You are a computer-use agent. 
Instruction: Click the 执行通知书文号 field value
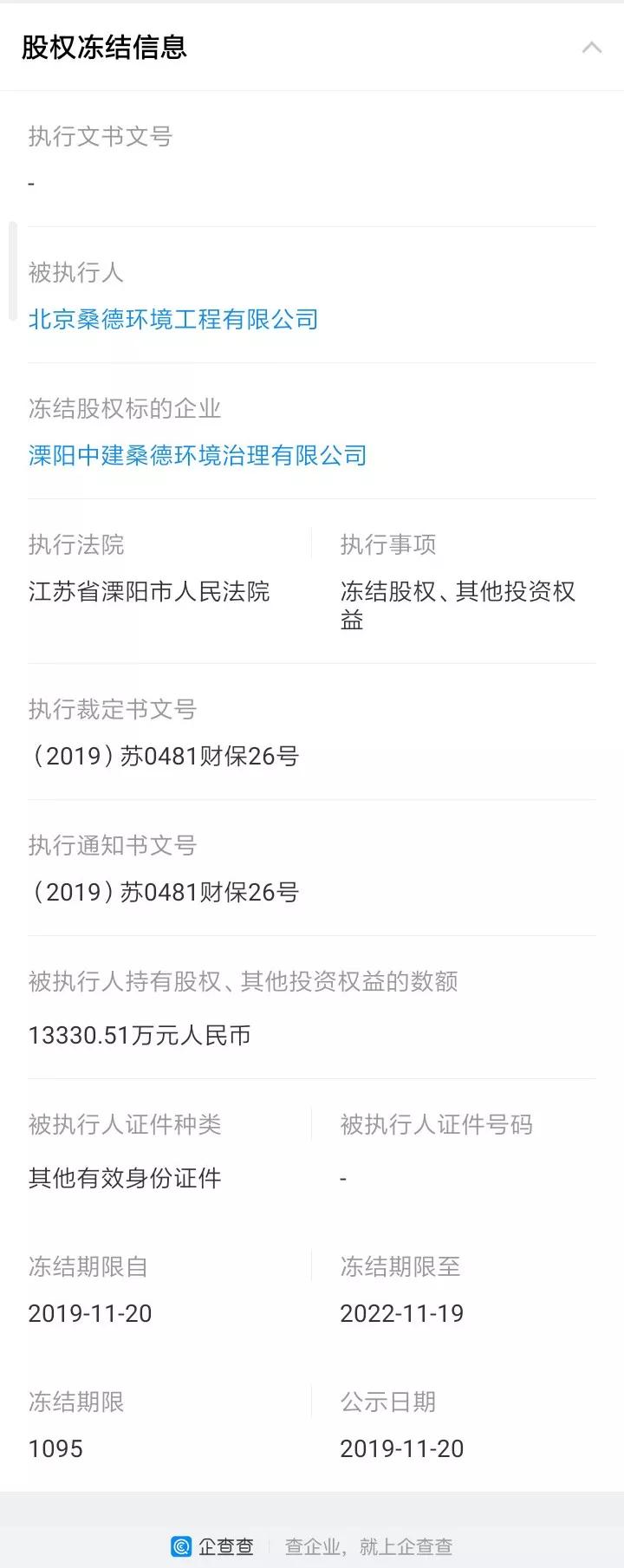162,892
